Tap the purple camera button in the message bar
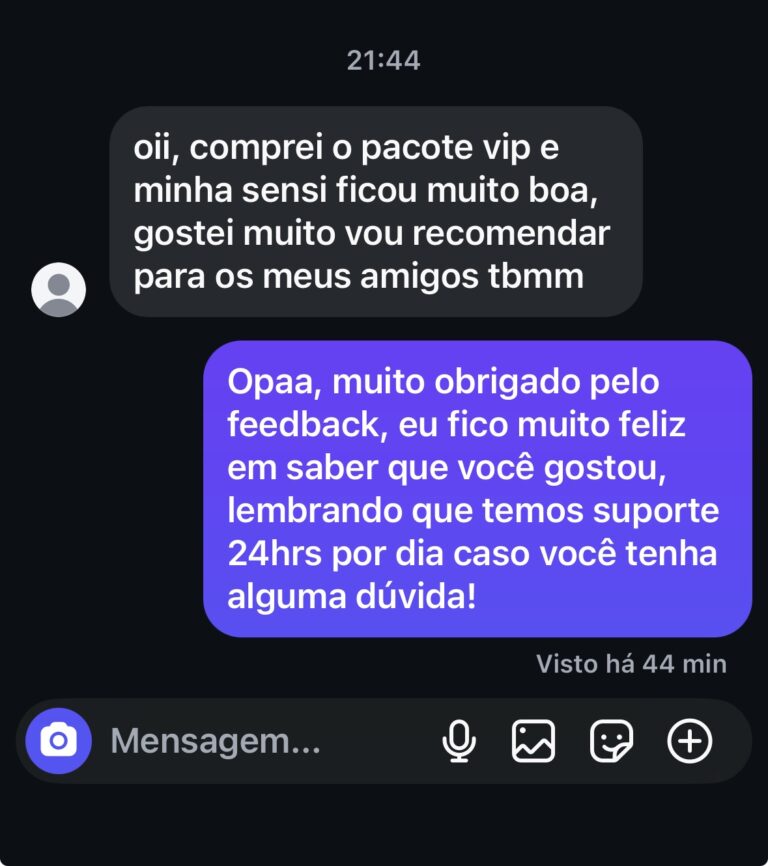Image resolution: width=768 pixels, height=866 pixels. pos(60,741)
